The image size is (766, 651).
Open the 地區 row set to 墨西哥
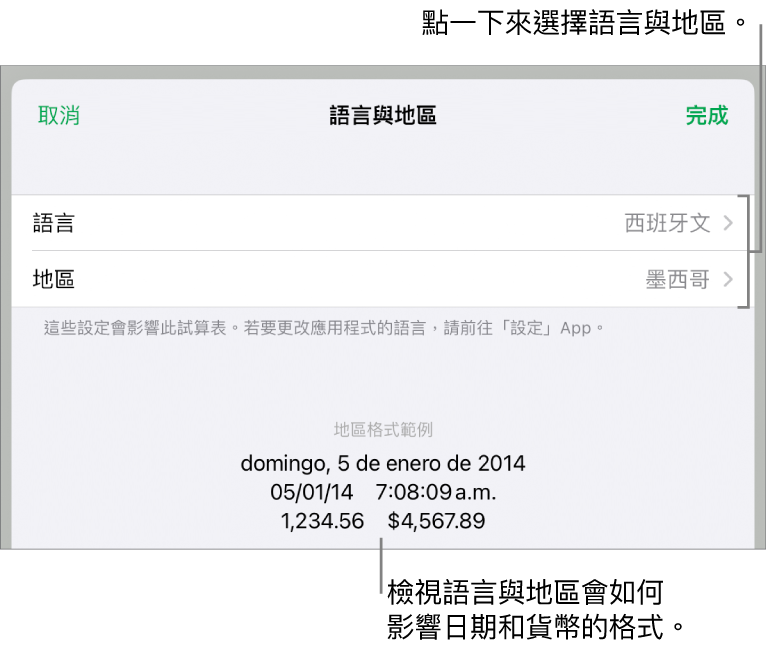pyautogui.click(x=382, y=279)
